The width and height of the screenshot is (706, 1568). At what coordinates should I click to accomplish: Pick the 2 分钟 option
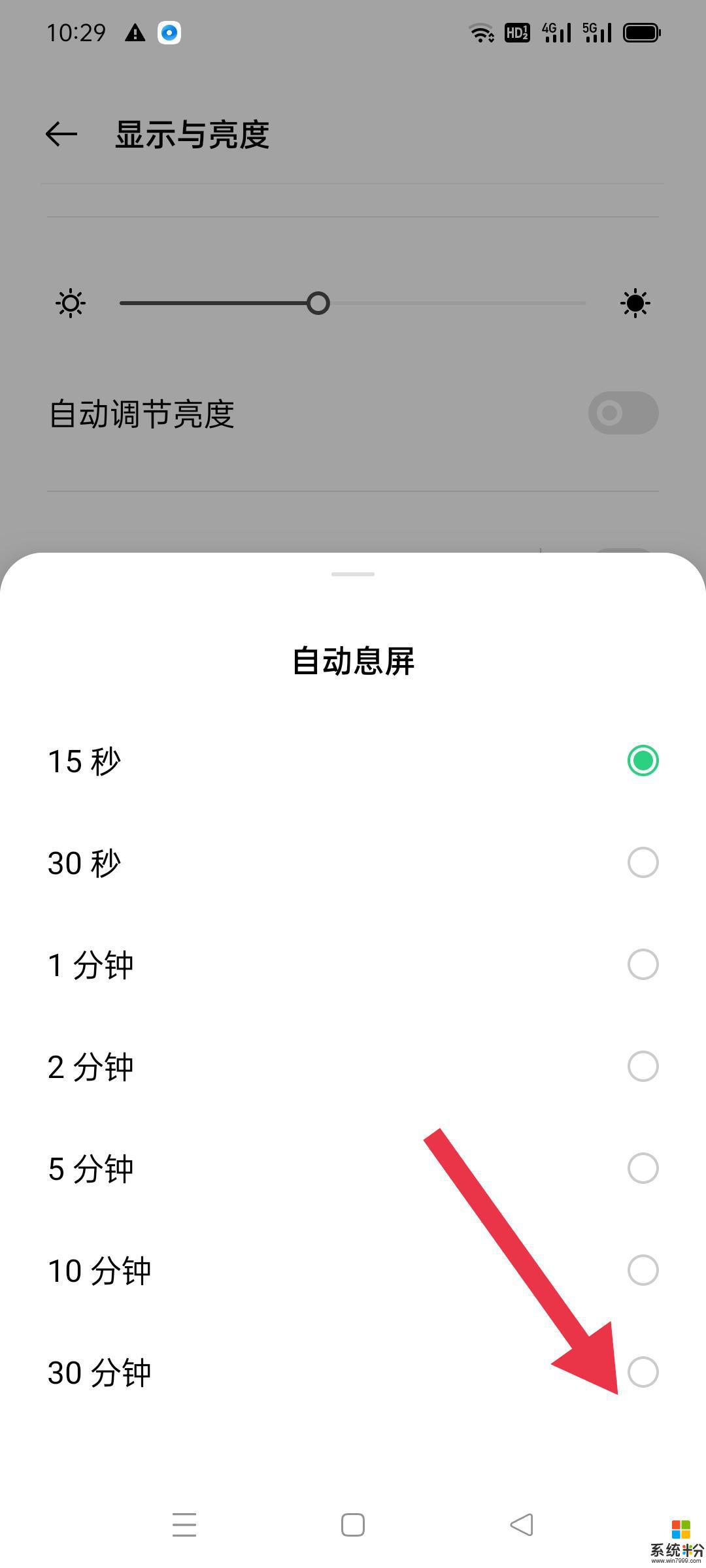coord(353,1066)
